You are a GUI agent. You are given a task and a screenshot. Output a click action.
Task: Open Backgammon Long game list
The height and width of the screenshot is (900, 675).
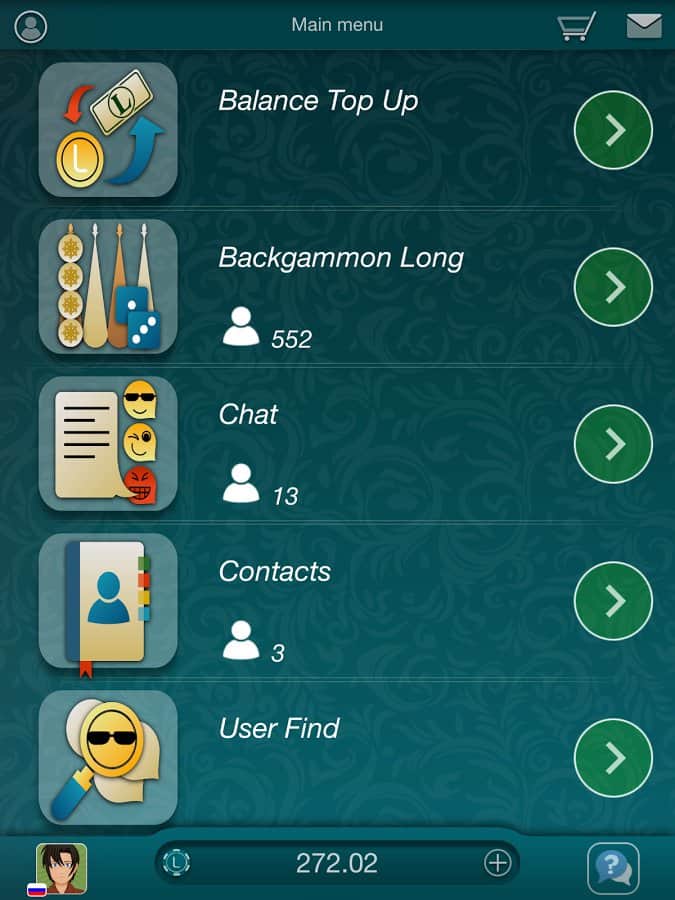613,287
